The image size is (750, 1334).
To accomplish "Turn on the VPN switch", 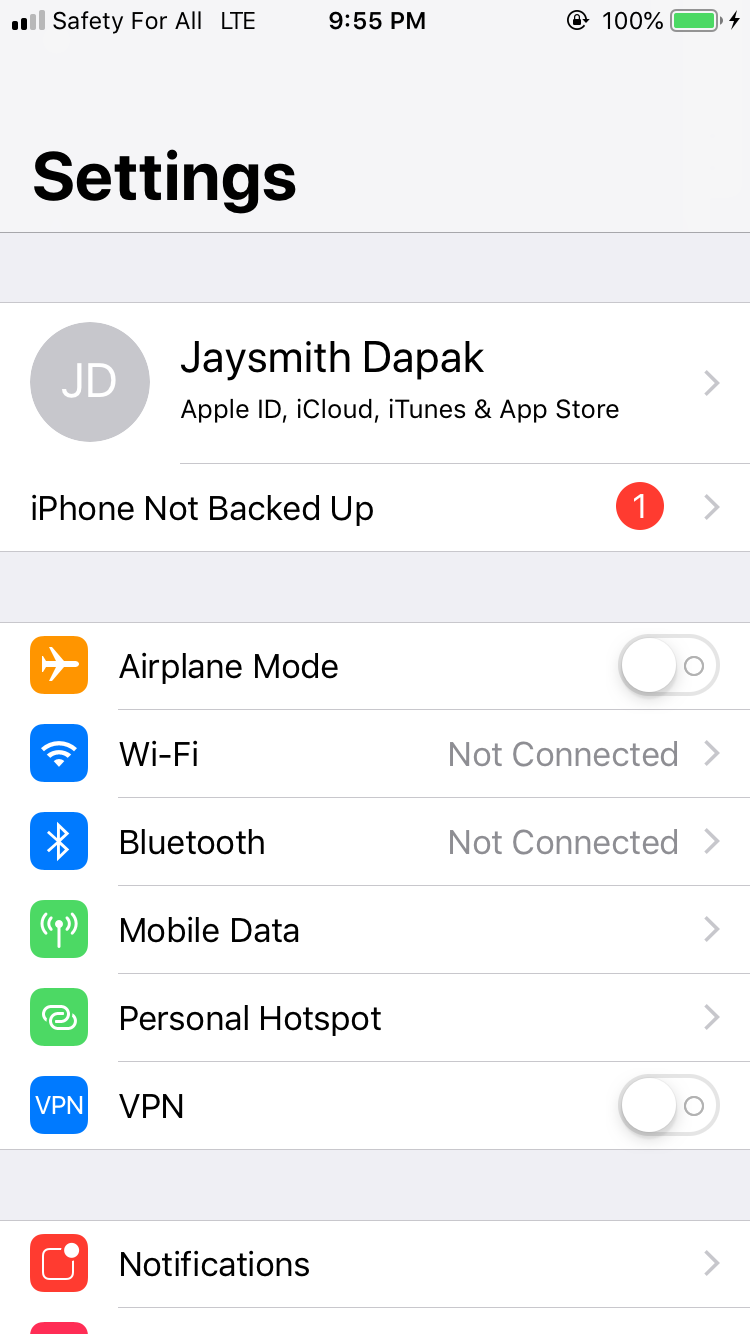I will (x=669, y=1106).
